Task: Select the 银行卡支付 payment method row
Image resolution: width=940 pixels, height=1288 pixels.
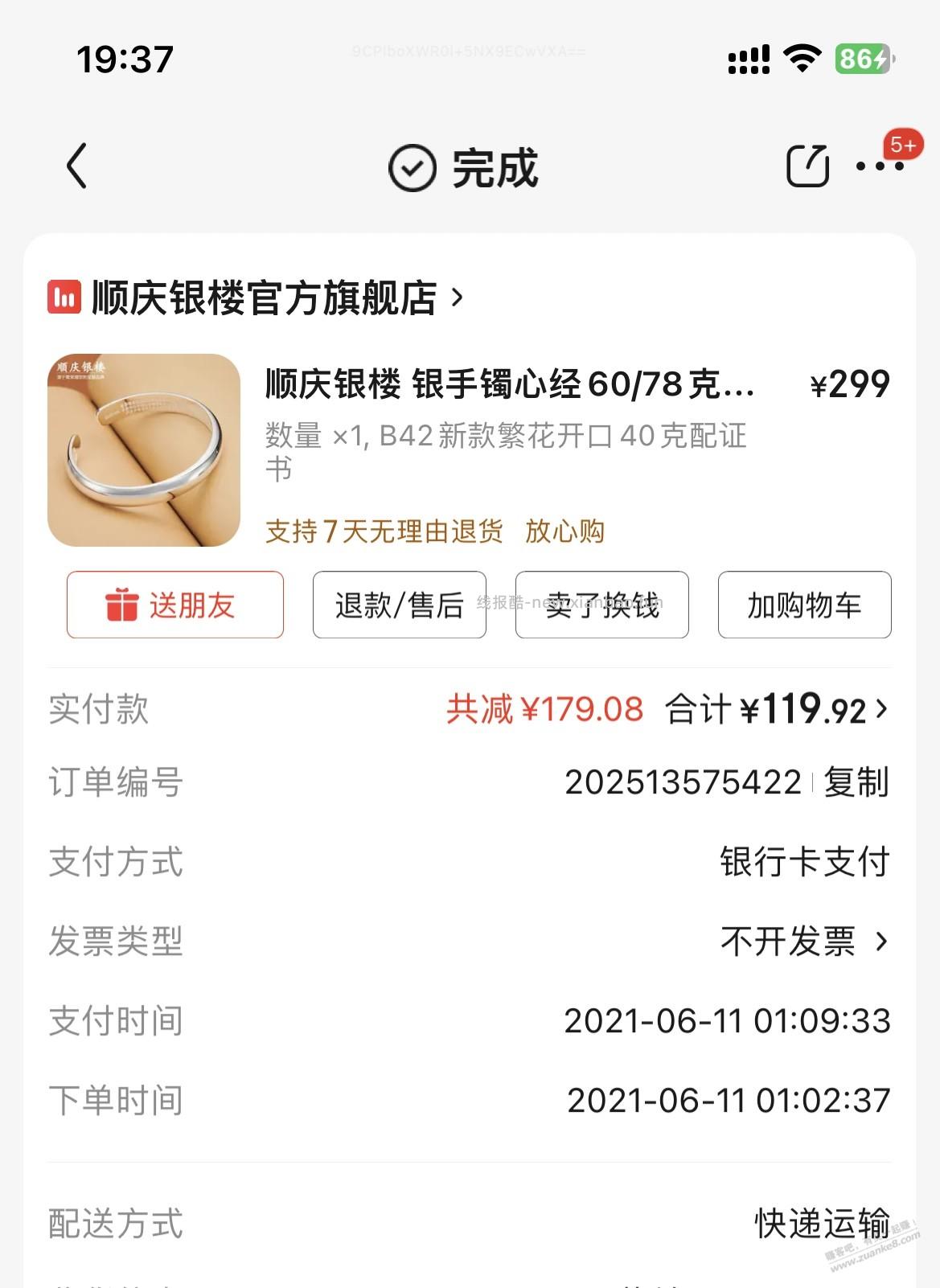Action: pyautogui.click(x=804, y=863)
